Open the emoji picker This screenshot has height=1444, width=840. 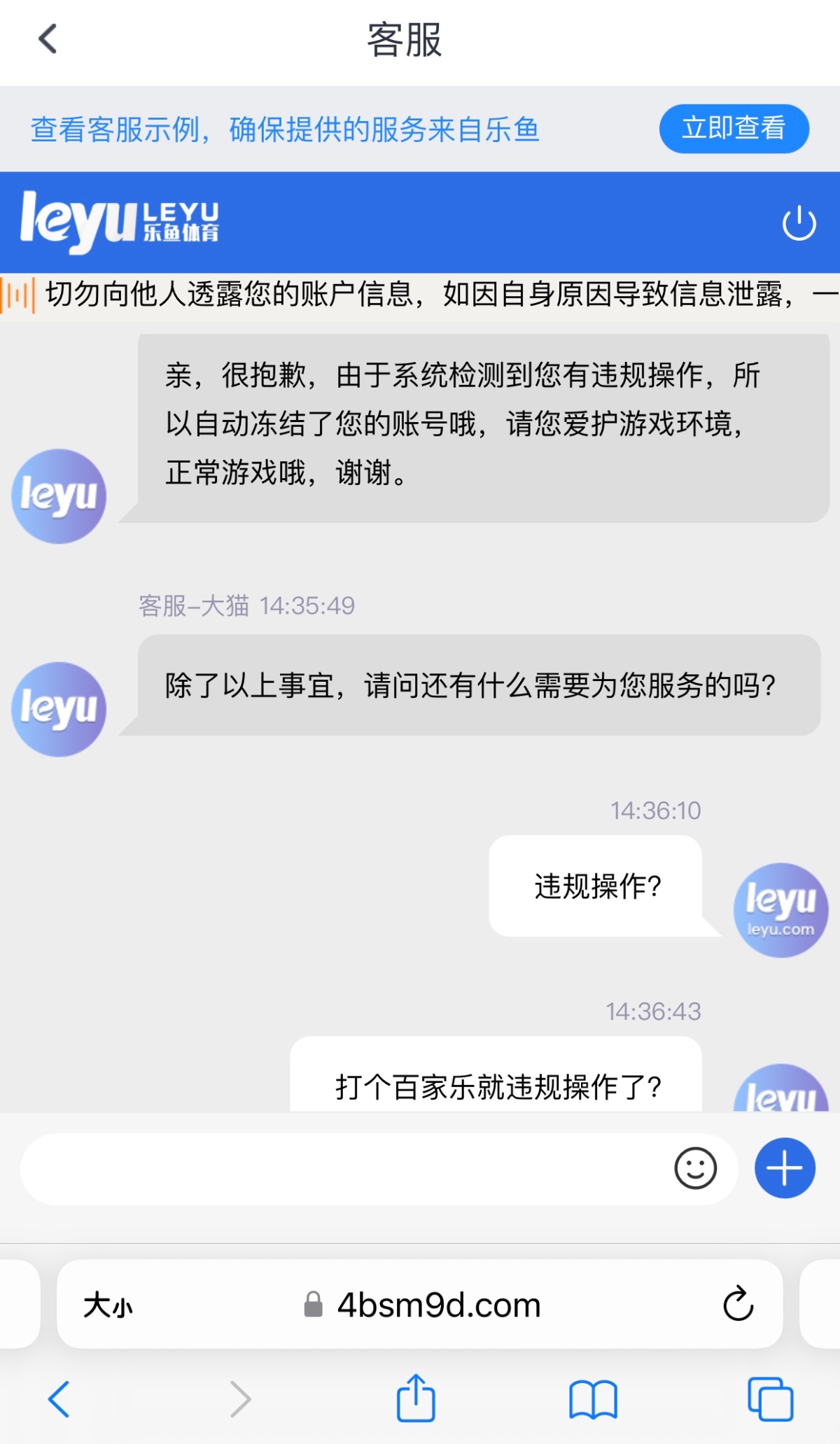click(695, 1169)
